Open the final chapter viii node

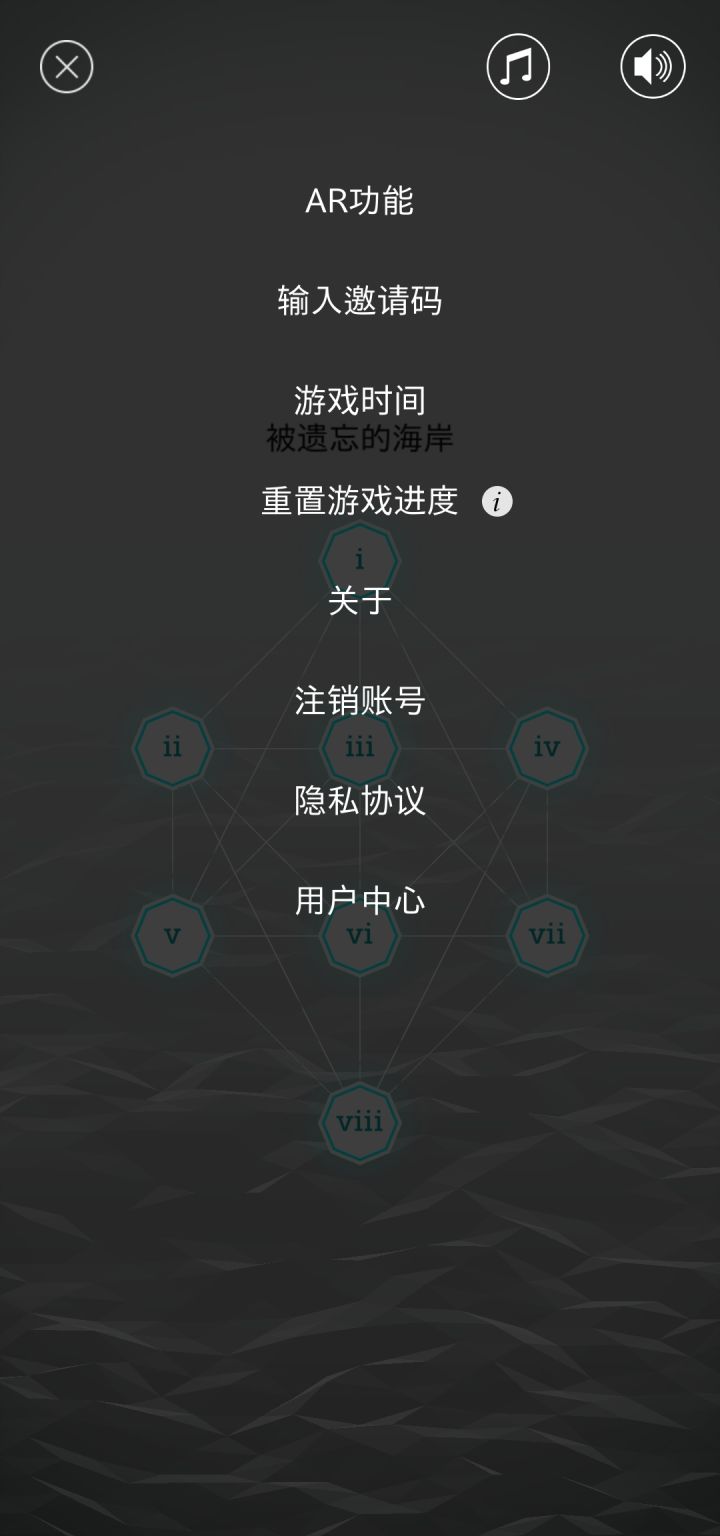click(x=360, y=1122)
